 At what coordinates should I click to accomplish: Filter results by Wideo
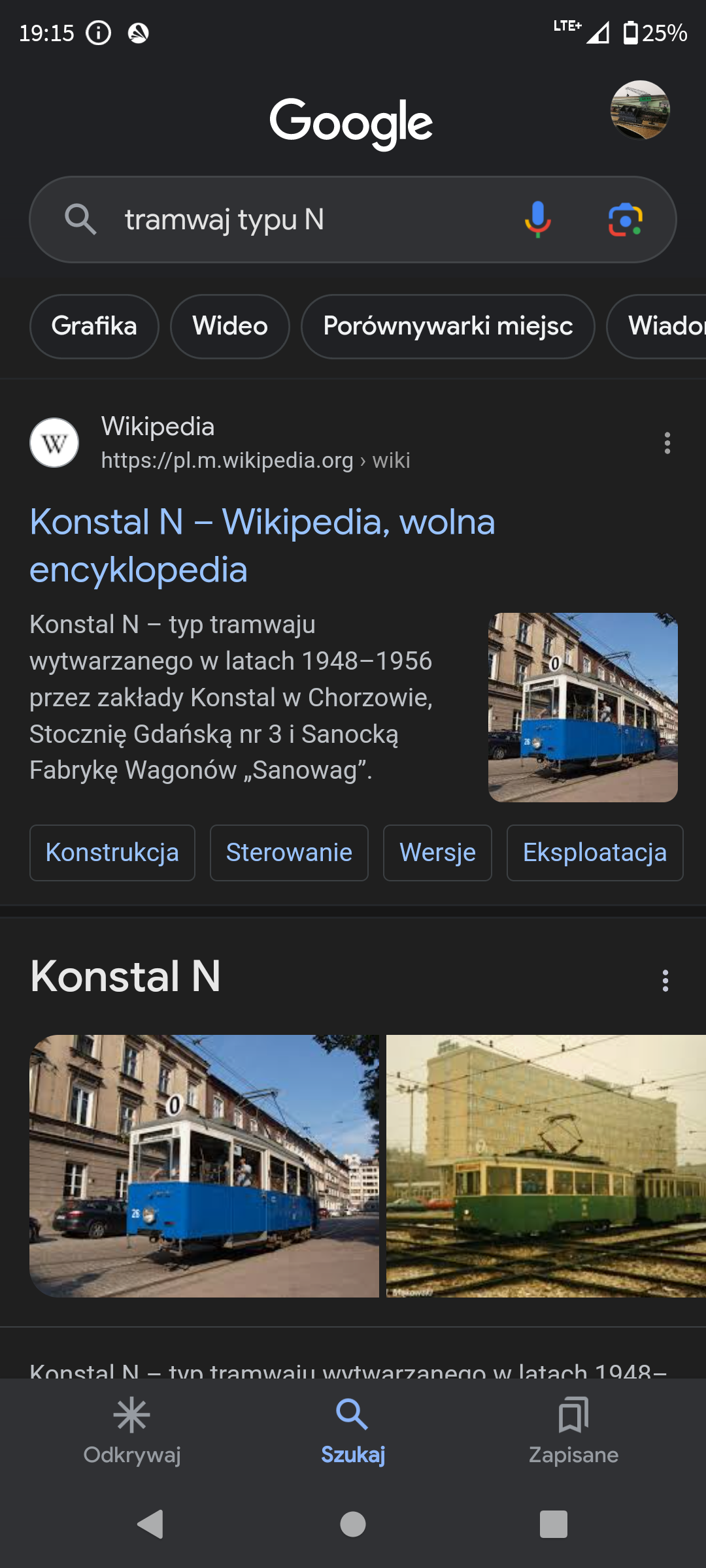click(x=229, y=326)
